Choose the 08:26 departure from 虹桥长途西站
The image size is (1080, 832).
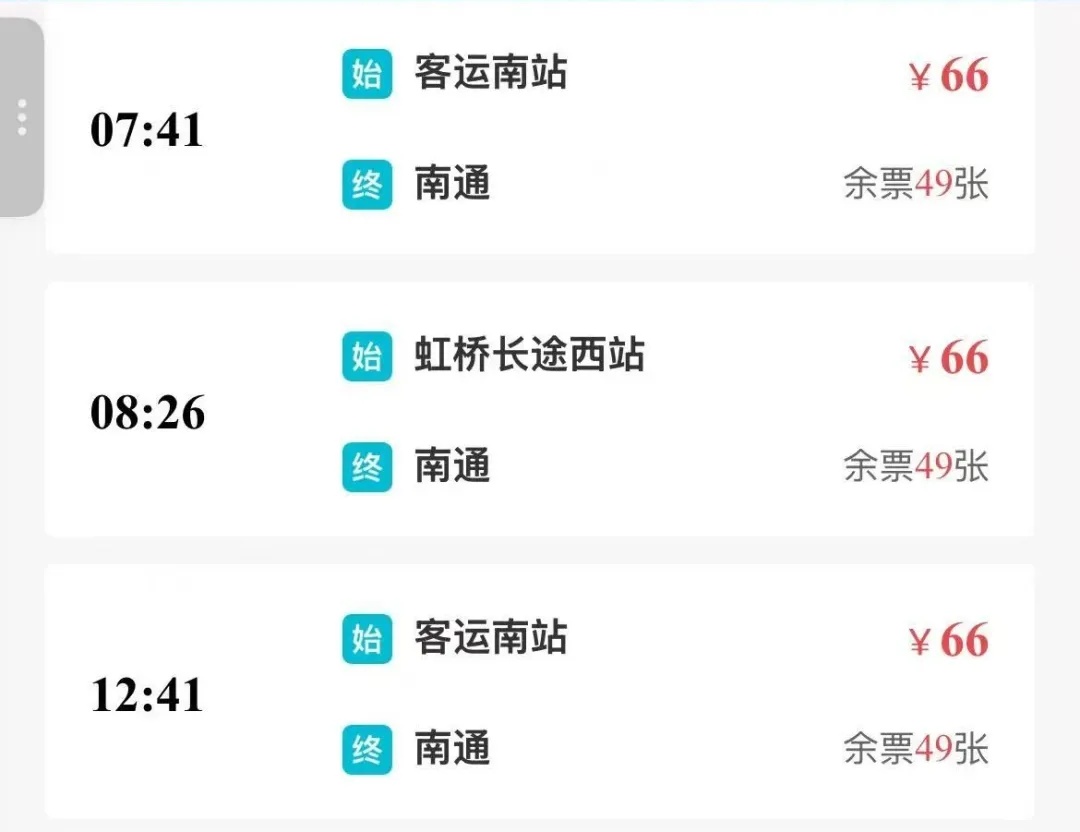point(540,410)
